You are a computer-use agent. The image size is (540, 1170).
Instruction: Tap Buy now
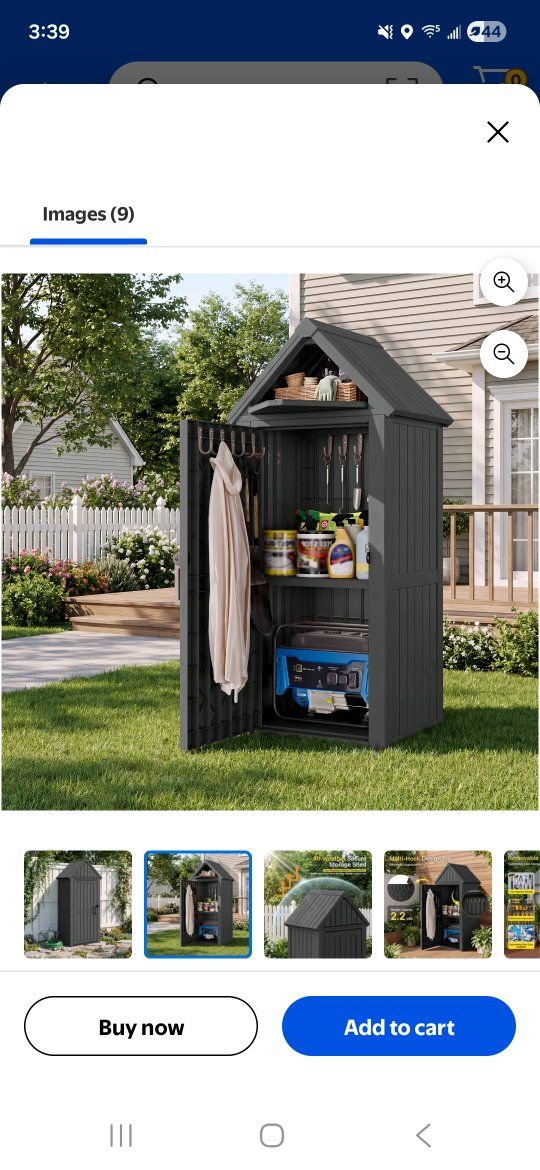click(141, 1027)
